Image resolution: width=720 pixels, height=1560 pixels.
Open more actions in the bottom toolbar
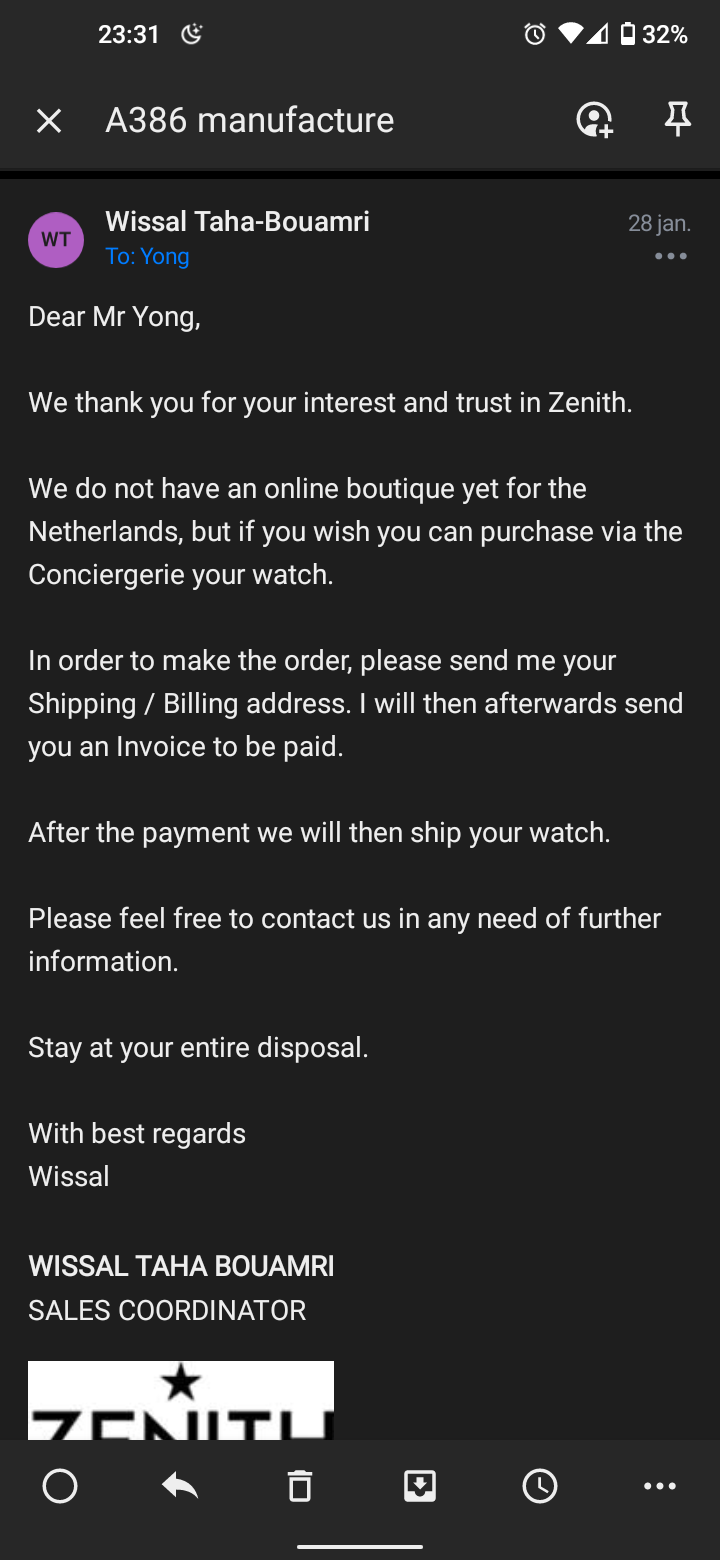tap(660, 1486)
